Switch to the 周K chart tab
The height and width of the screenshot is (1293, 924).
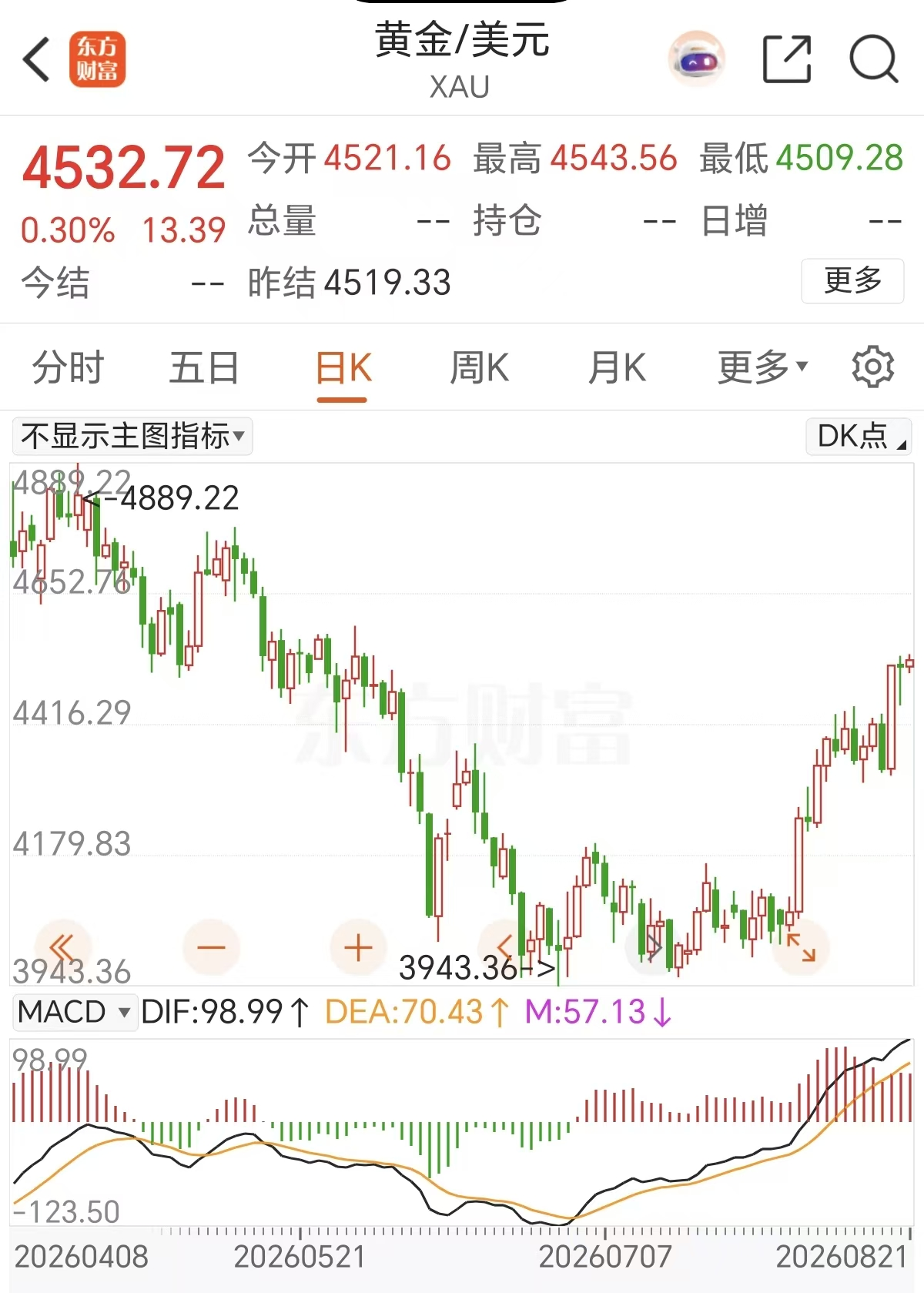pos(479,367)
